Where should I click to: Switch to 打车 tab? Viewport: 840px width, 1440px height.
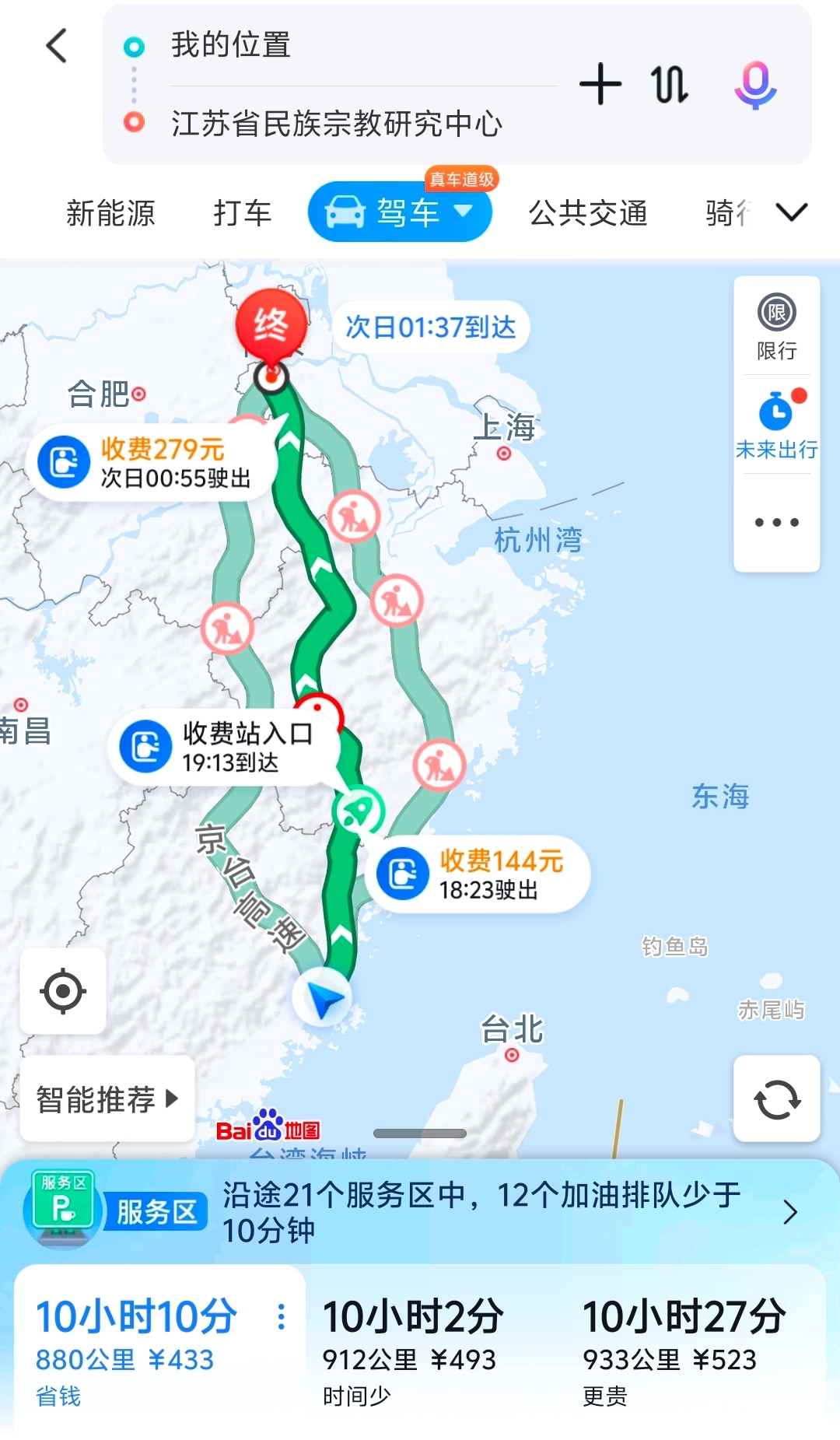[x=242, y=212]
